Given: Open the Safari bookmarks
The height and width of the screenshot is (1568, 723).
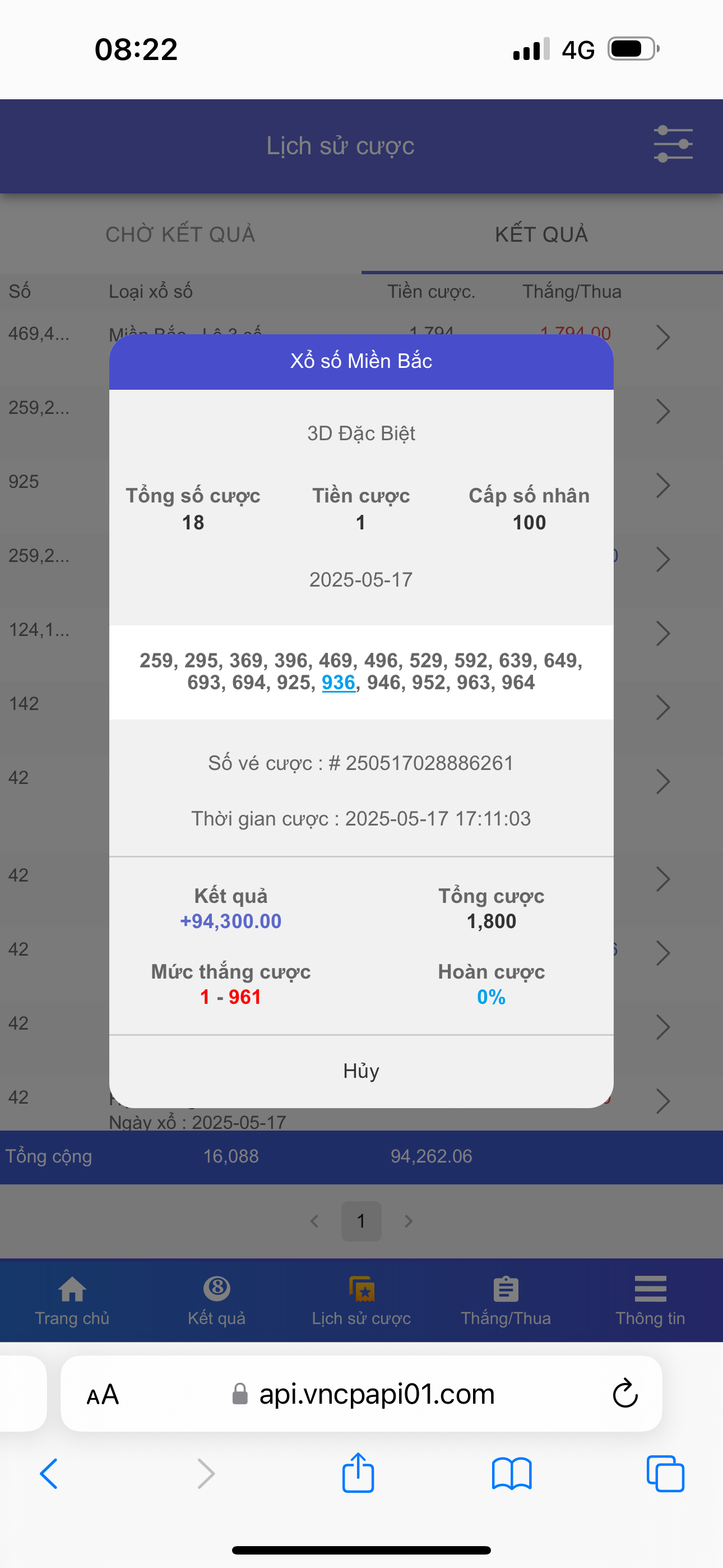Looking at the screenshot, I should [512, 1474].
